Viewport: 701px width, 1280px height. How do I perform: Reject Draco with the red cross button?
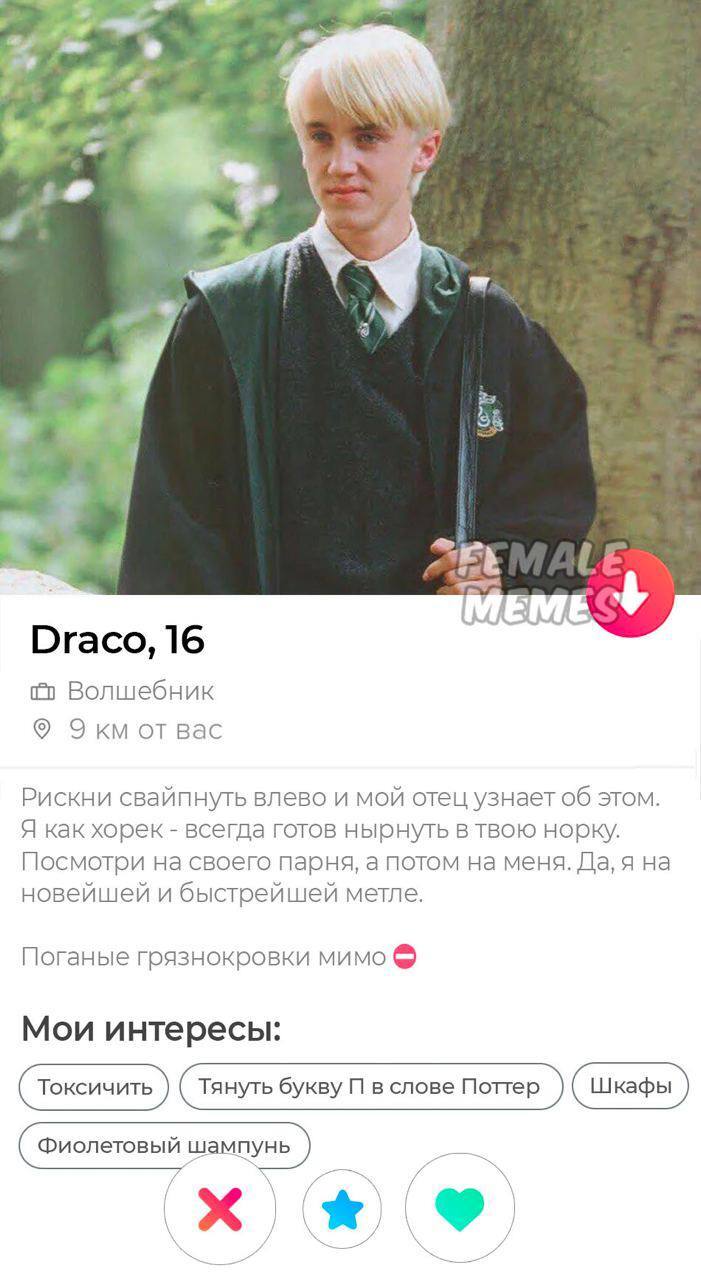tap(220, 1208)
